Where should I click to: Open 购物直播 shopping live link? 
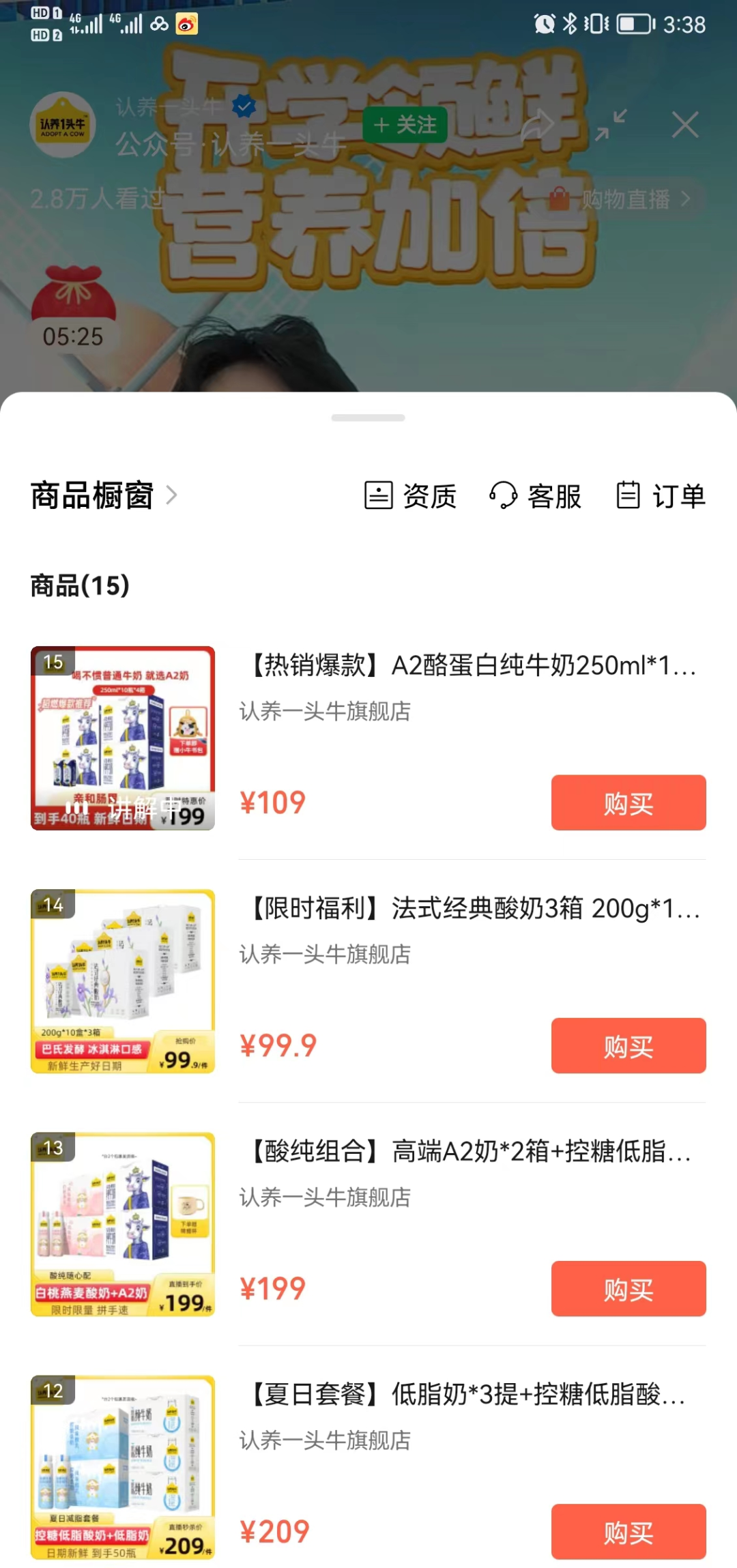[621, 199]
